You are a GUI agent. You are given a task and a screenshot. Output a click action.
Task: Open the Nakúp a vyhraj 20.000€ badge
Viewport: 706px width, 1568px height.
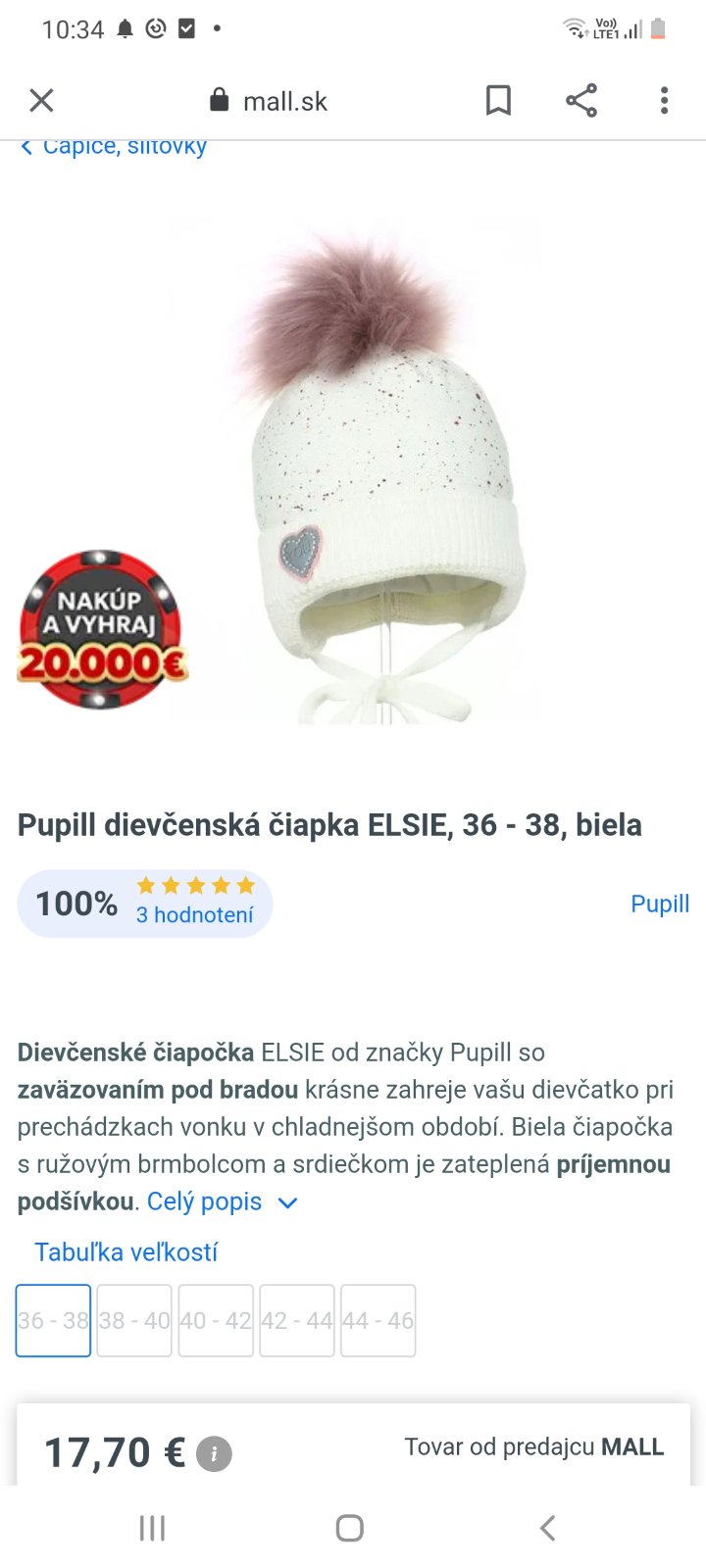(x=102, y=628)
